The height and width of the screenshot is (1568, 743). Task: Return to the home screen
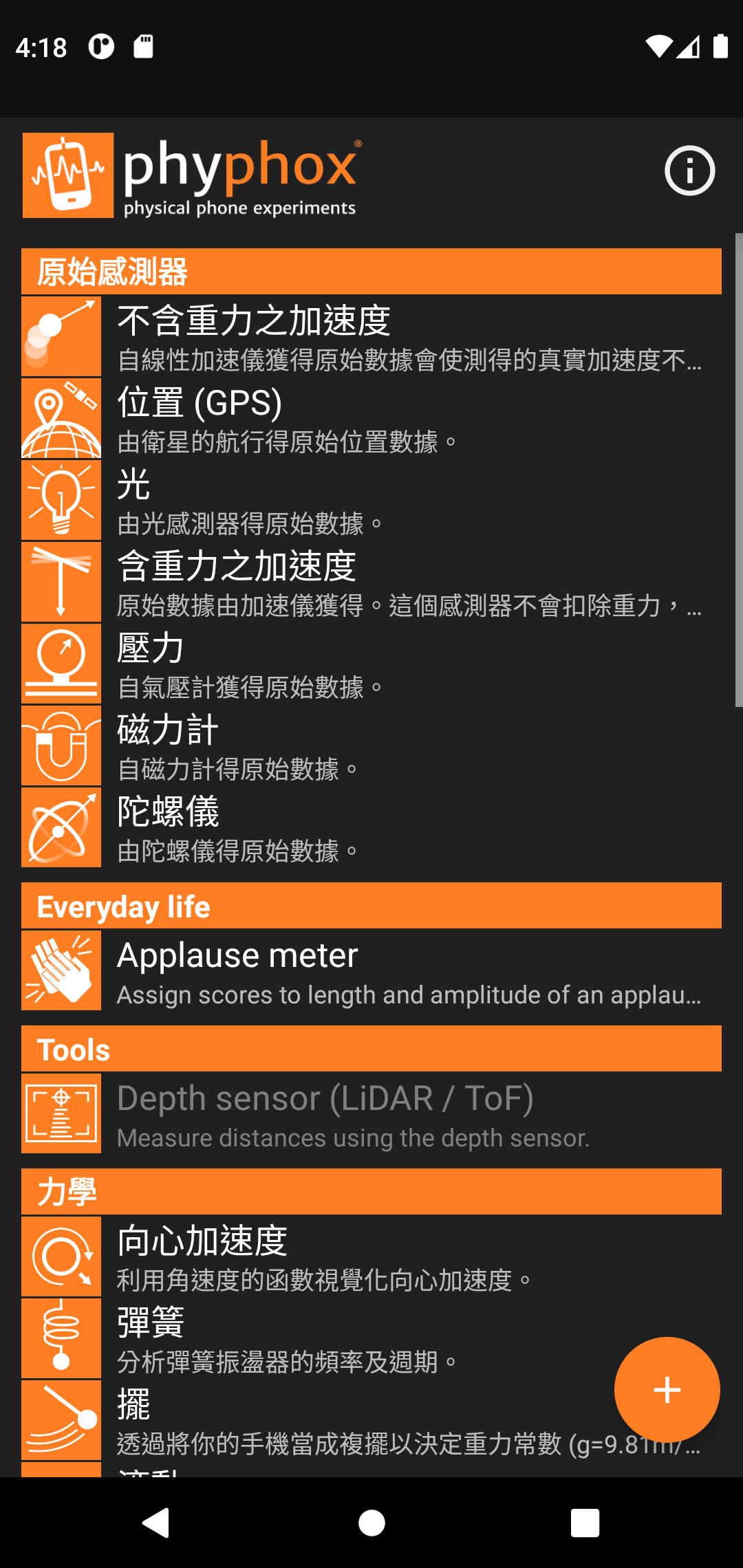(x=371, y=1523)
